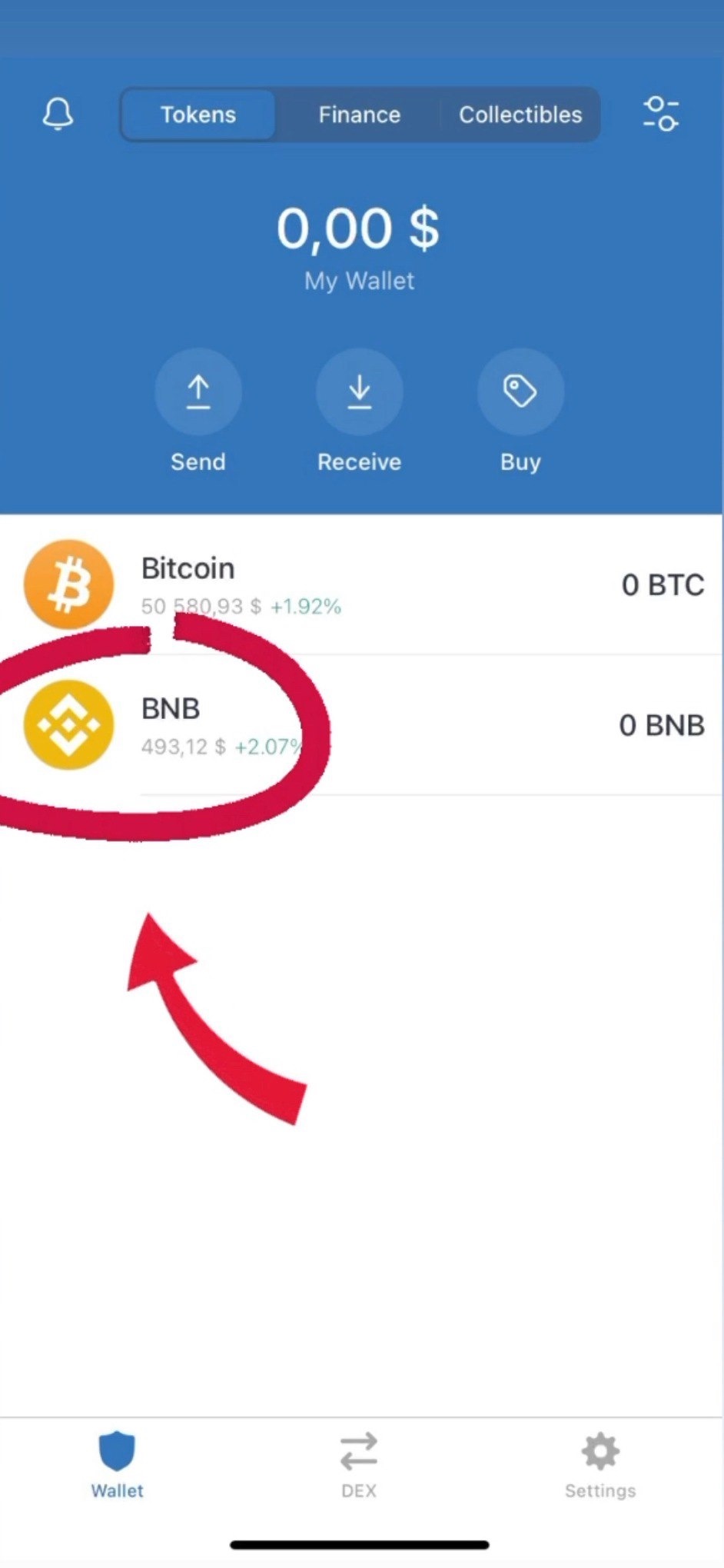Switch to the DEX tab
The image size is (724, 1568).
click(x=359, y=1465)
